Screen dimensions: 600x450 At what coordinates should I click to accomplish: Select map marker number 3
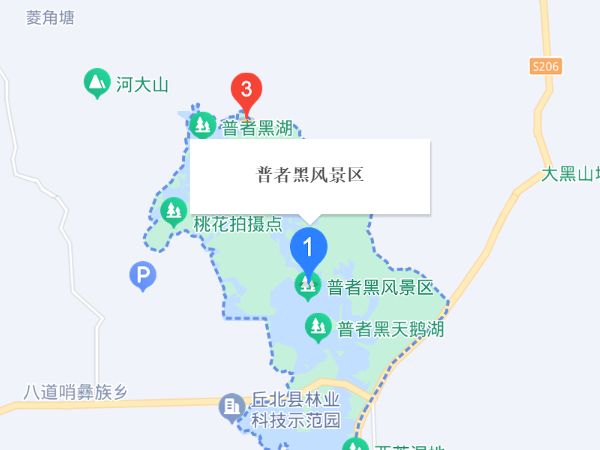(247, 90)
